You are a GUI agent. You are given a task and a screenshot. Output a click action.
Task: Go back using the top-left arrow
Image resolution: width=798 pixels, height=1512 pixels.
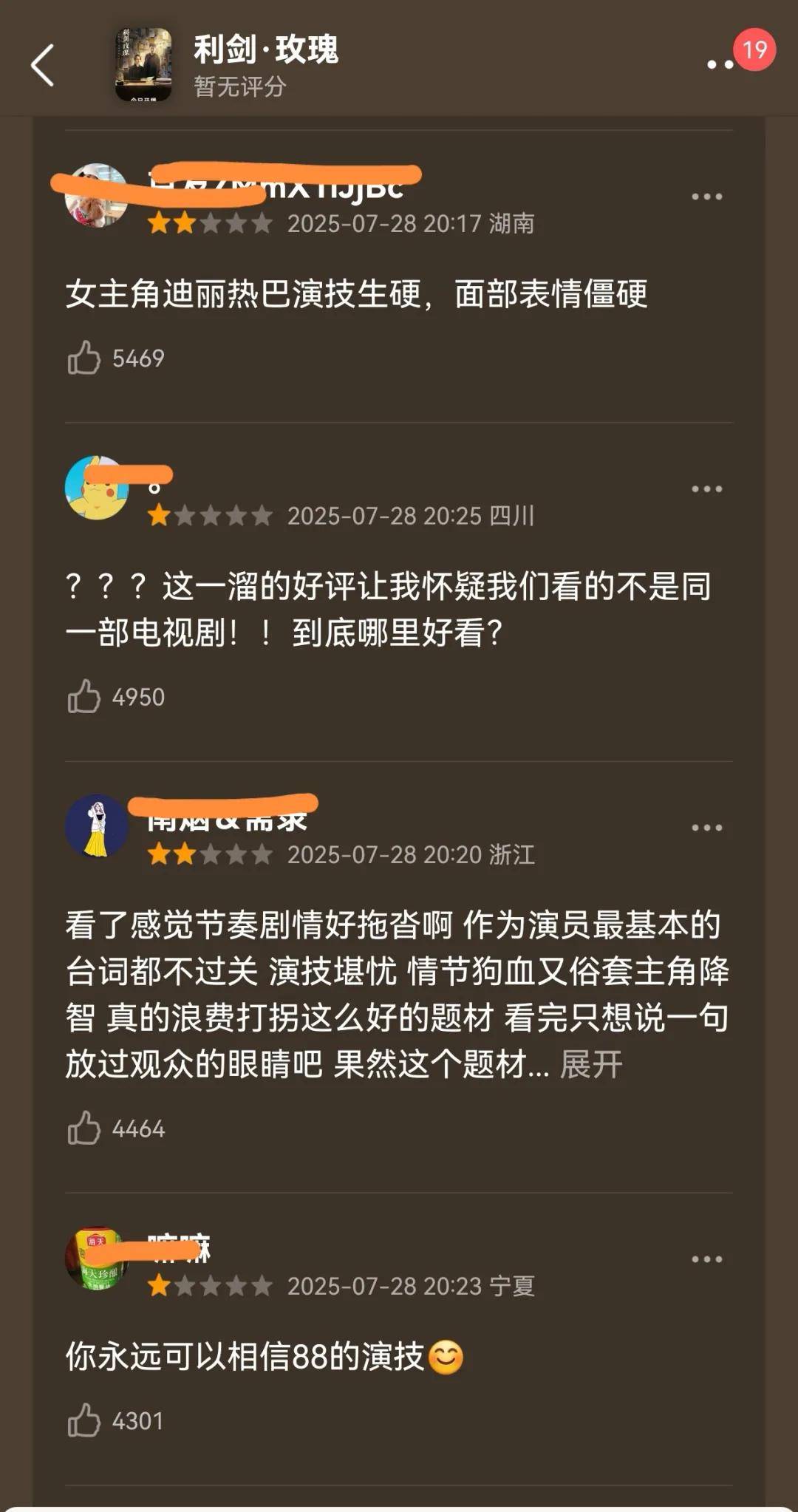click(x=43, y=65)
